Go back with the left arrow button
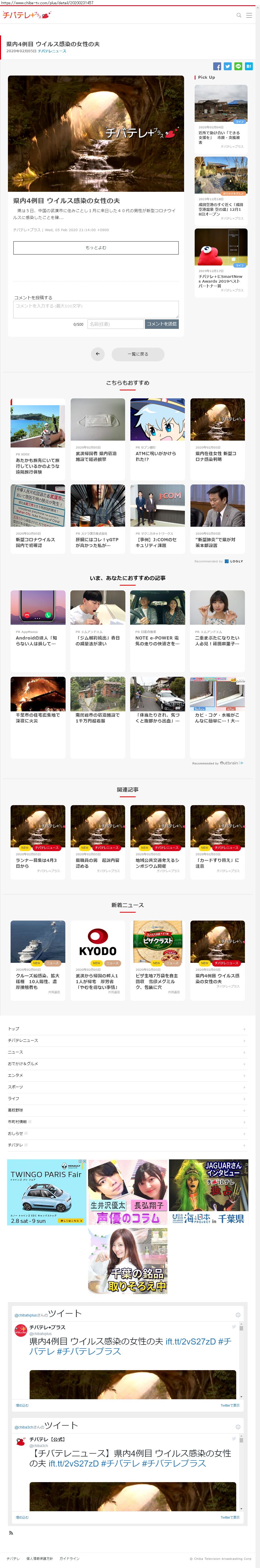This screenshot has height=1568, width=260. [97, 354]
